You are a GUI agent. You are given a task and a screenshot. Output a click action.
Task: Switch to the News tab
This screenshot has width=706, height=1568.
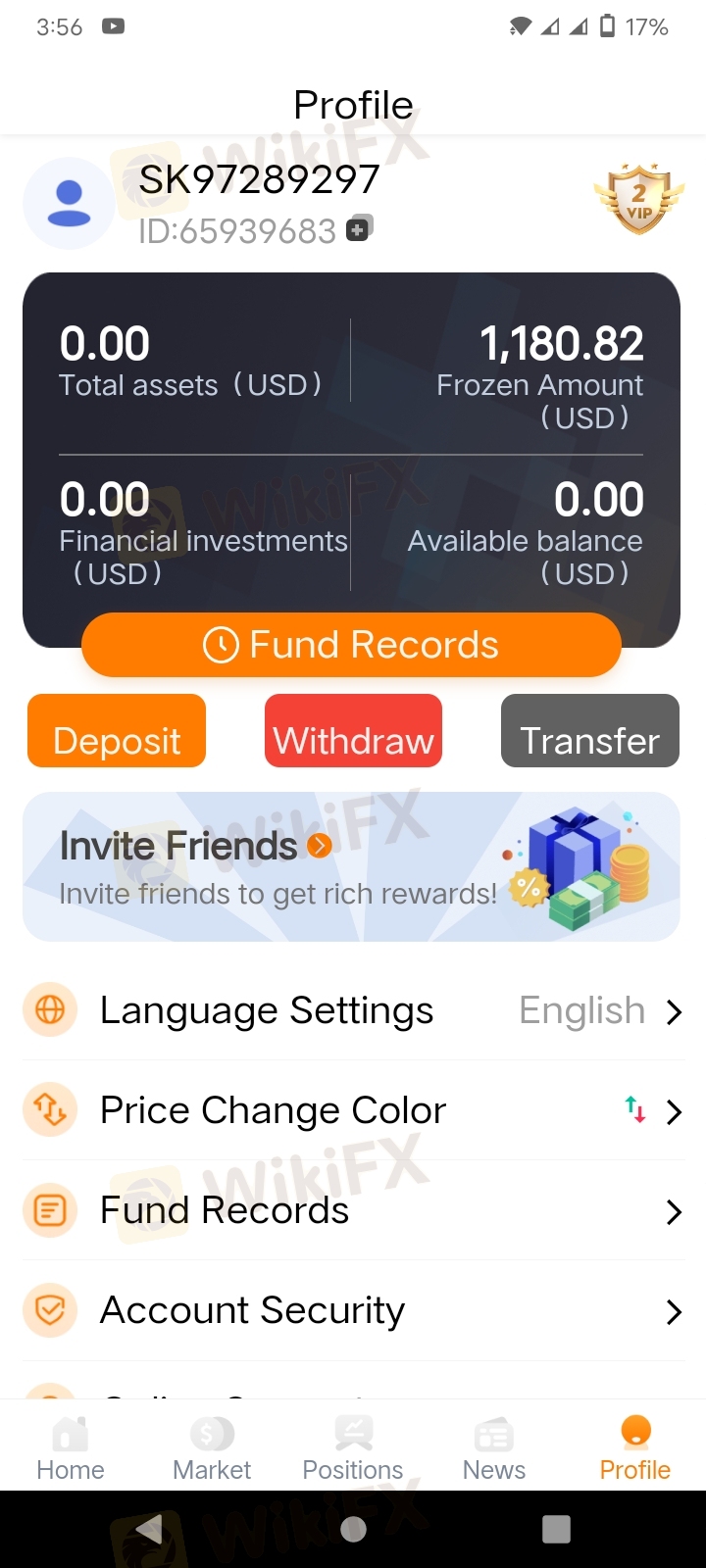click(494, 1448)
